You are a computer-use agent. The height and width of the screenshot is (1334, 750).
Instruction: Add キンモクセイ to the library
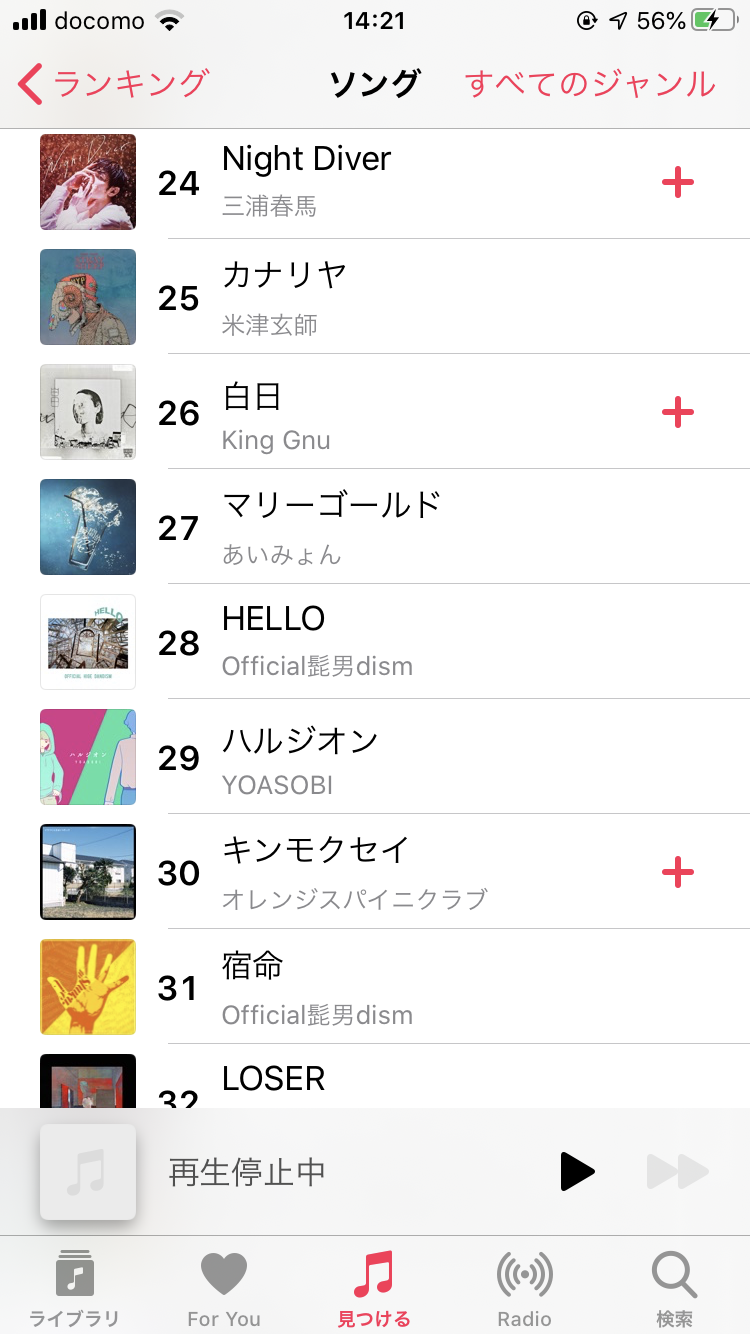coord(677,872)
